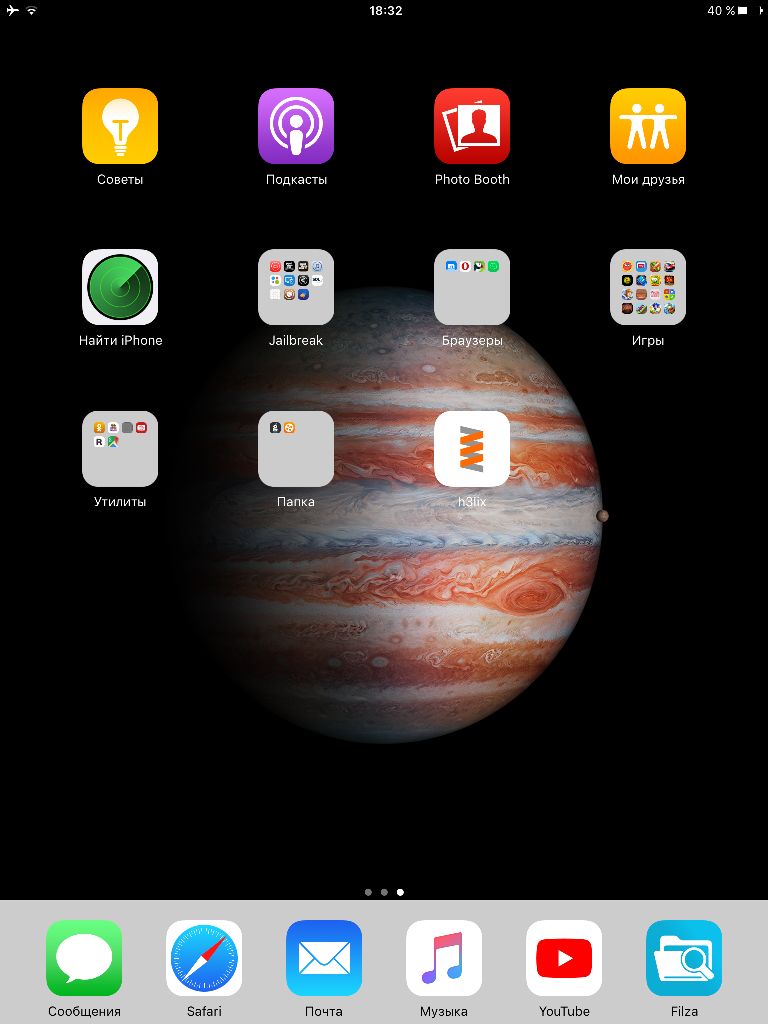Open the Браузеры folder

click(x=472, y=287)
